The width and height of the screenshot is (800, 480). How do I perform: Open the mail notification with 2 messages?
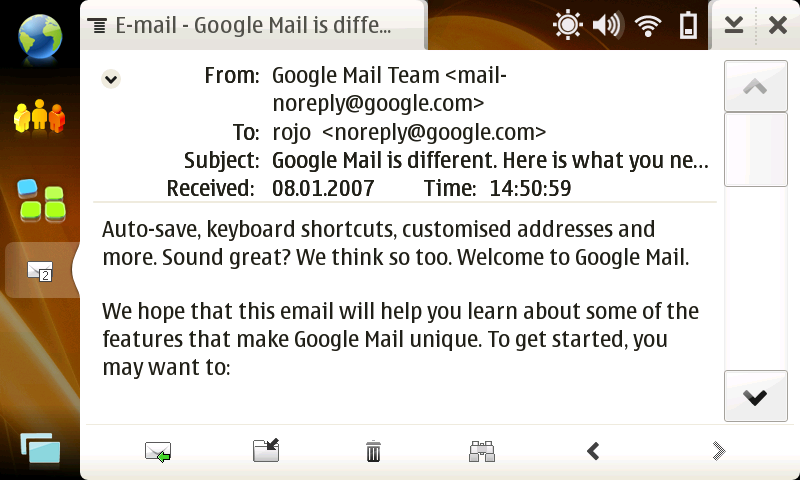pos(40,270)
